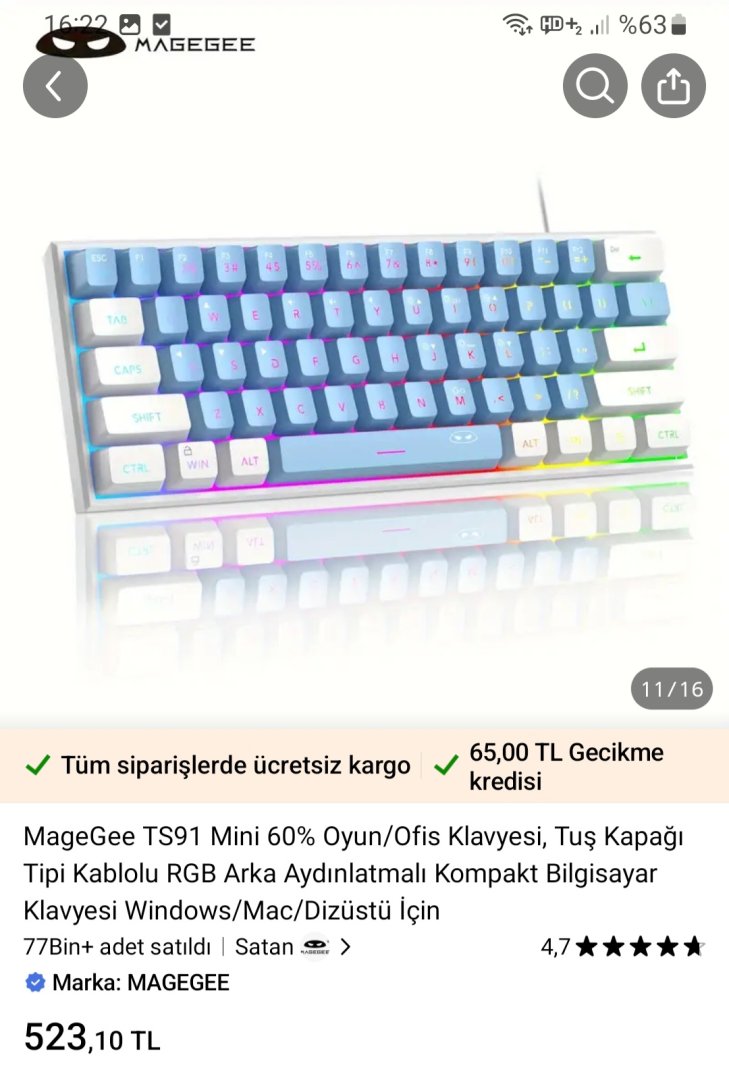Viewport: 729px width, 1080px height.
Task: View the 4,7 star rating reviews
Action: [623, 946]
